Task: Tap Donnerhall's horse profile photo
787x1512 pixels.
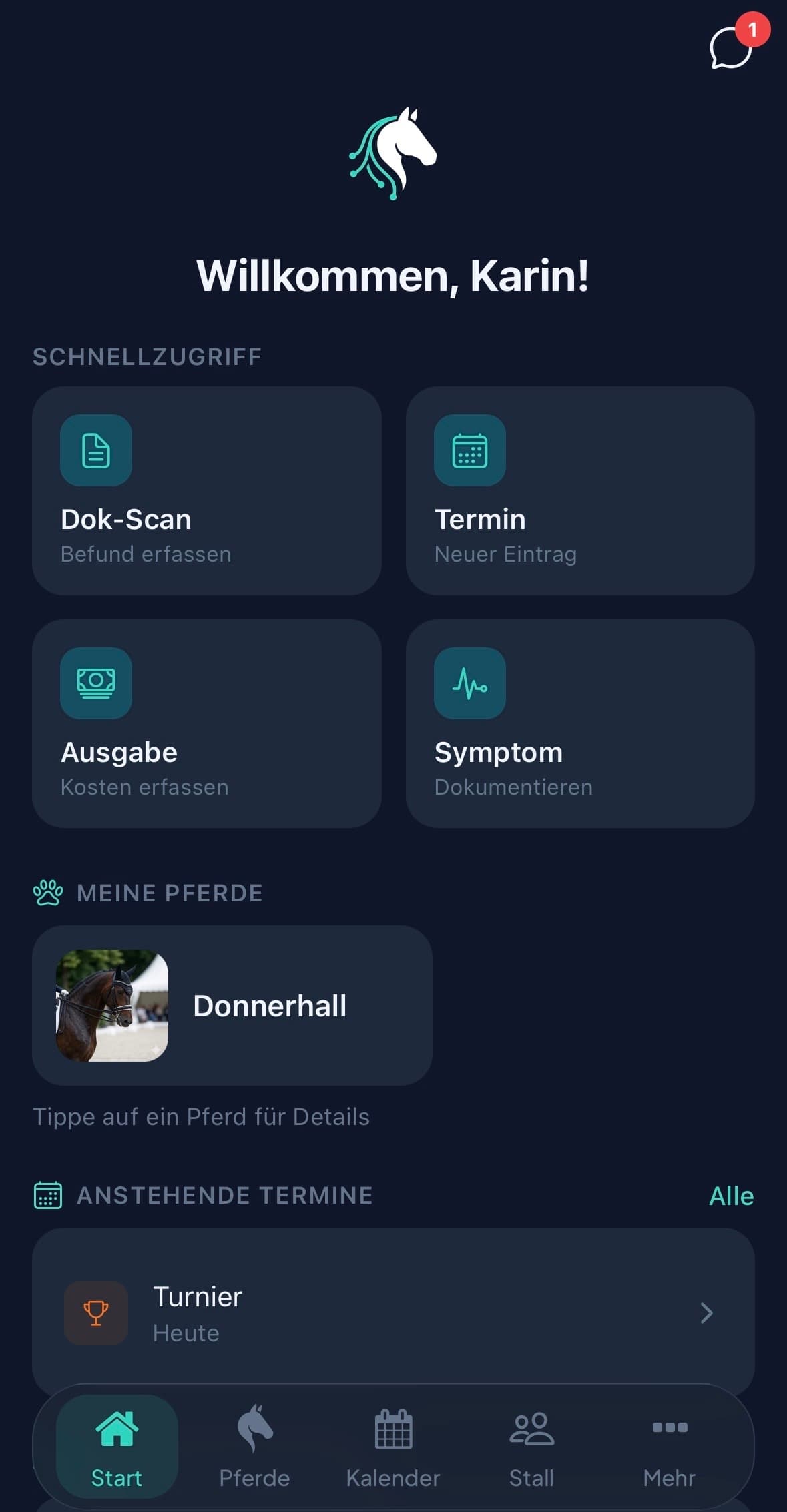Action: [x=113, y=1006]
